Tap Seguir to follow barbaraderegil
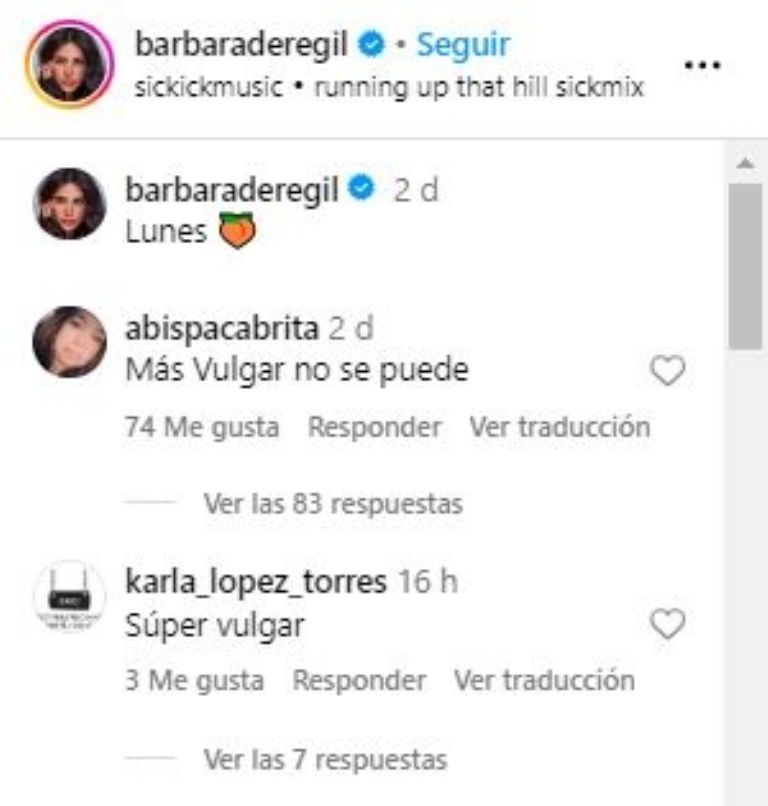Viewport: 768px width, 806px height. click(463, 44)
